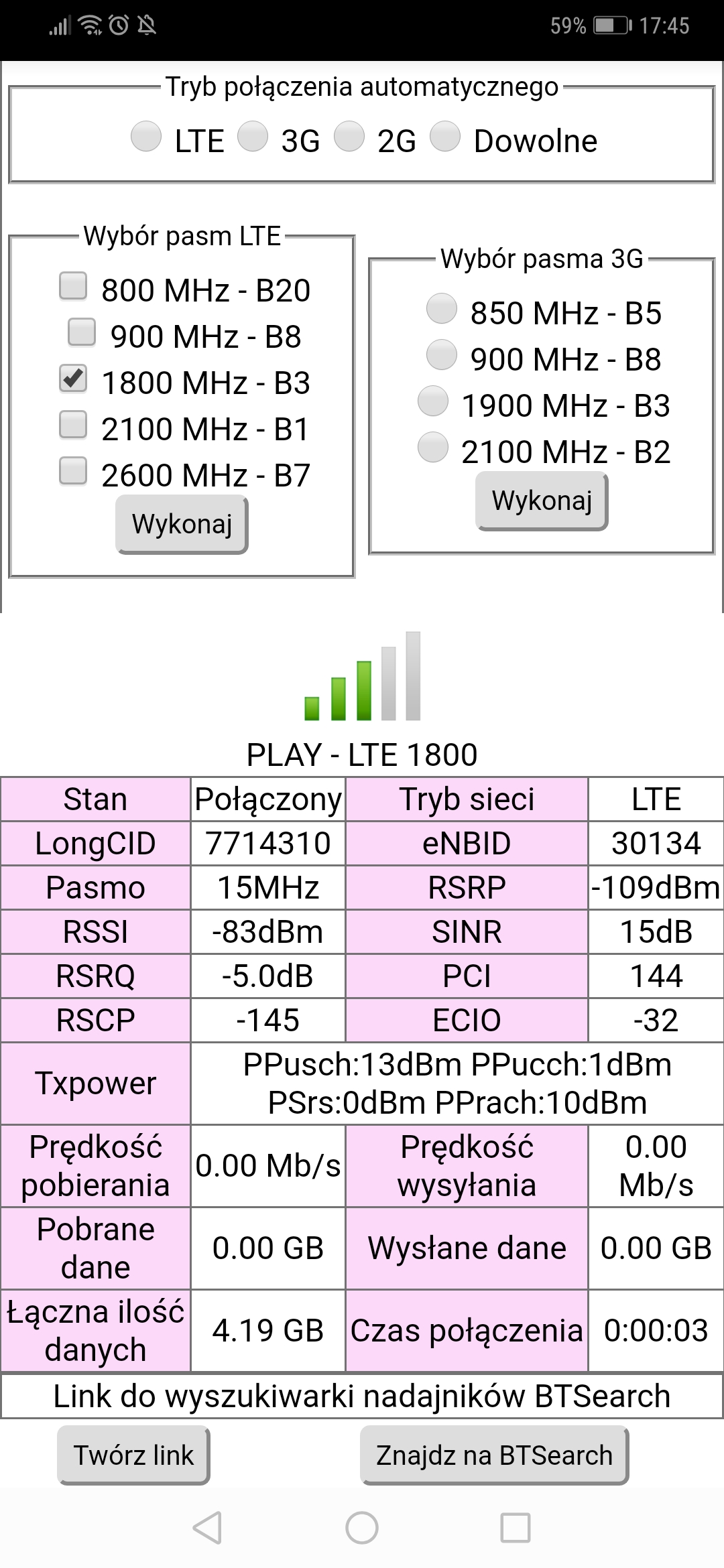
Task: Enable the 2100 MHz - B1 LTE band
Action: point(73,425)
